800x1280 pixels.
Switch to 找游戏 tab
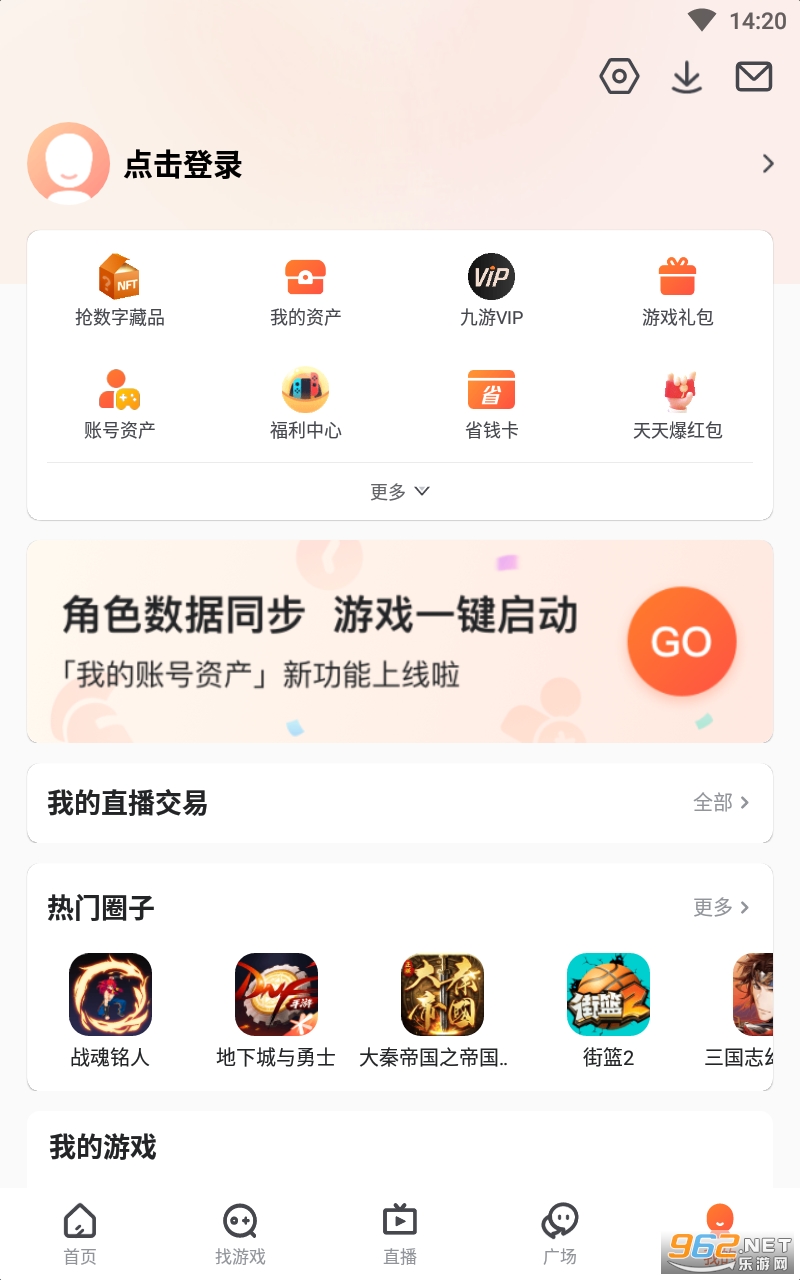[x=240, y=1234]
